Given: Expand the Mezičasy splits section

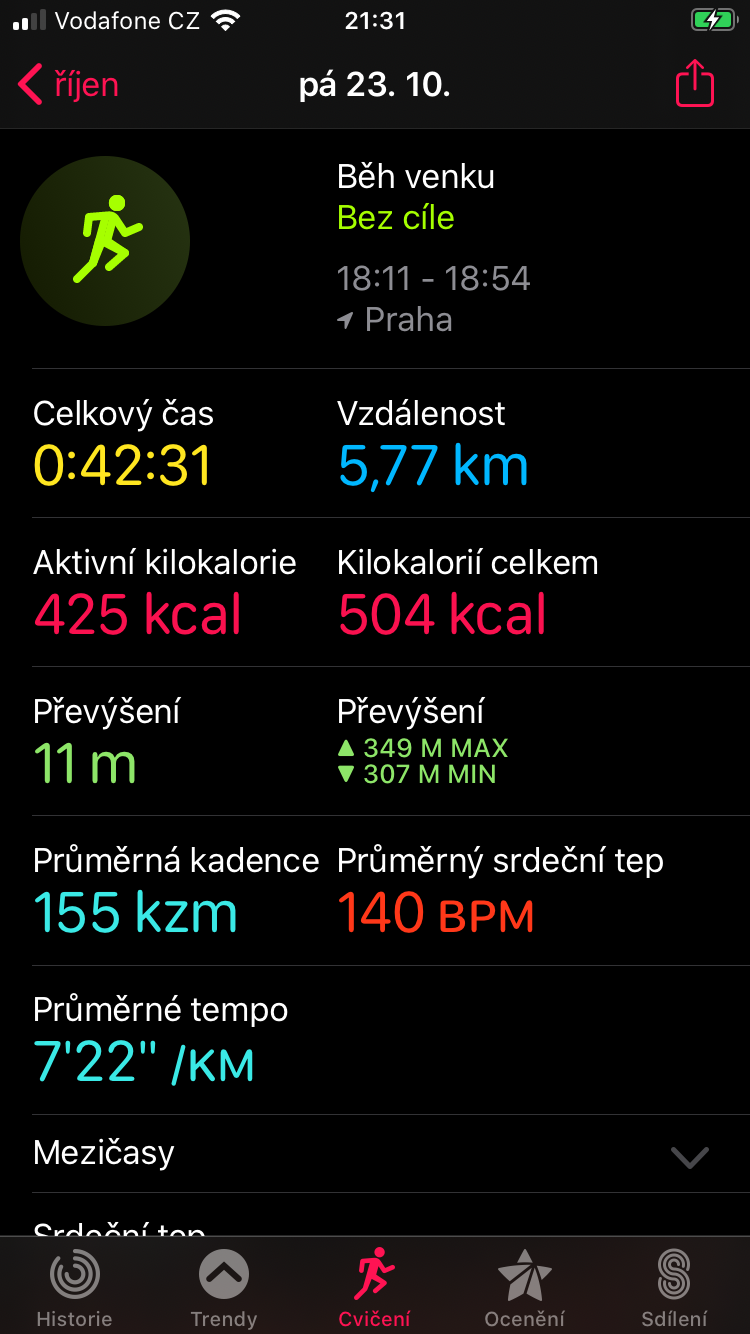Looking at the screenshot, I should [x=375, y=1153].
